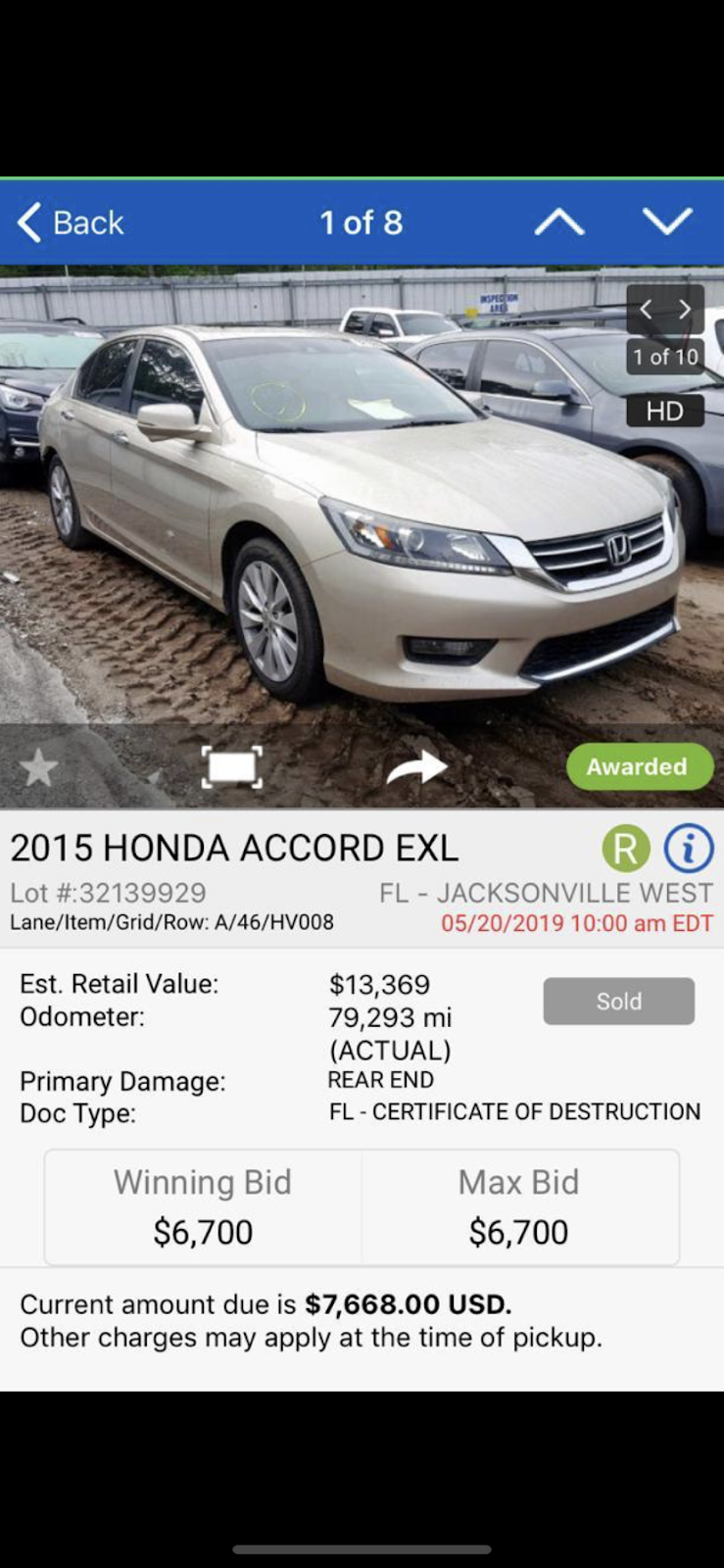Go back to the previous screen
Image resolution: width=724 pixels, height=1568 pixels.
coord(71,222)
